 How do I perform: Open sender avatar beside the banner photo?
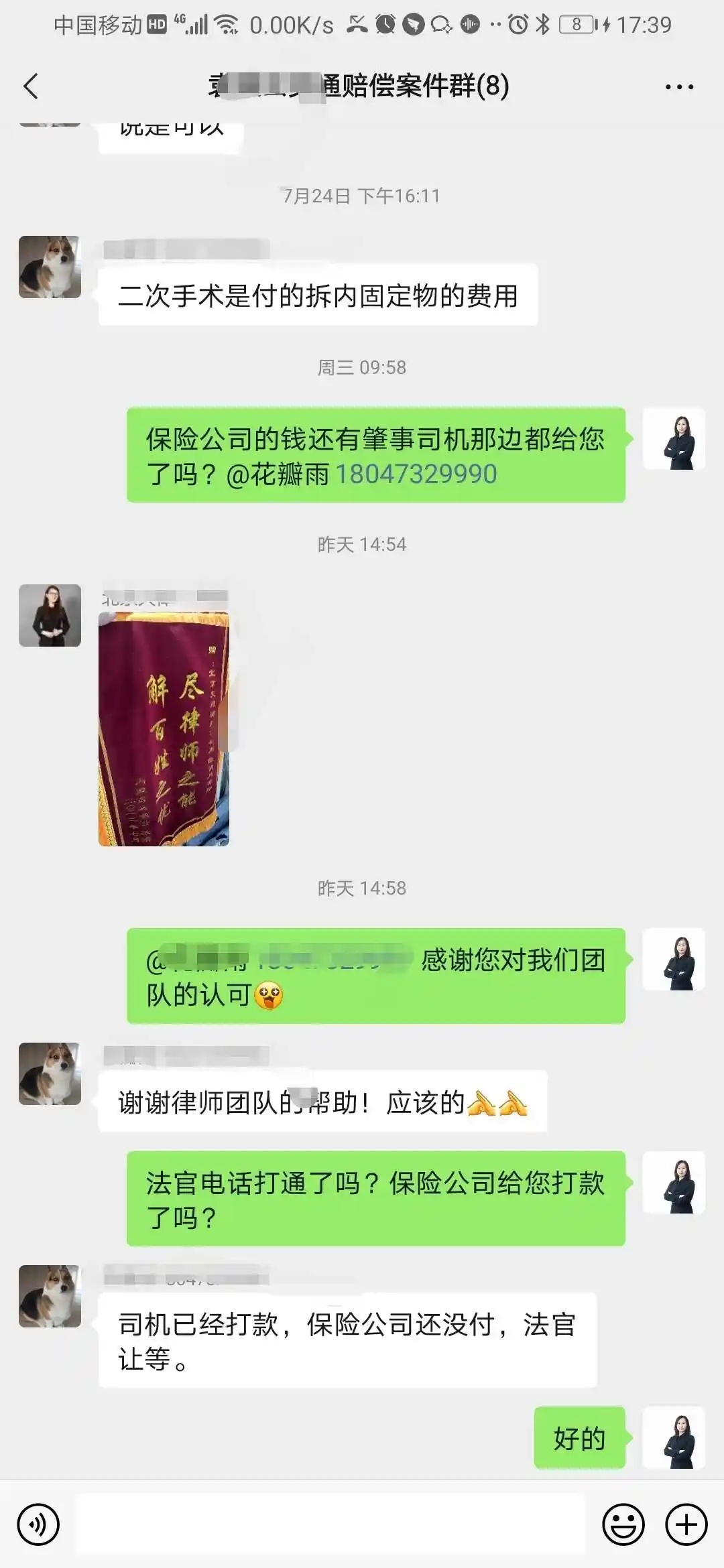[x=50, y=615]
